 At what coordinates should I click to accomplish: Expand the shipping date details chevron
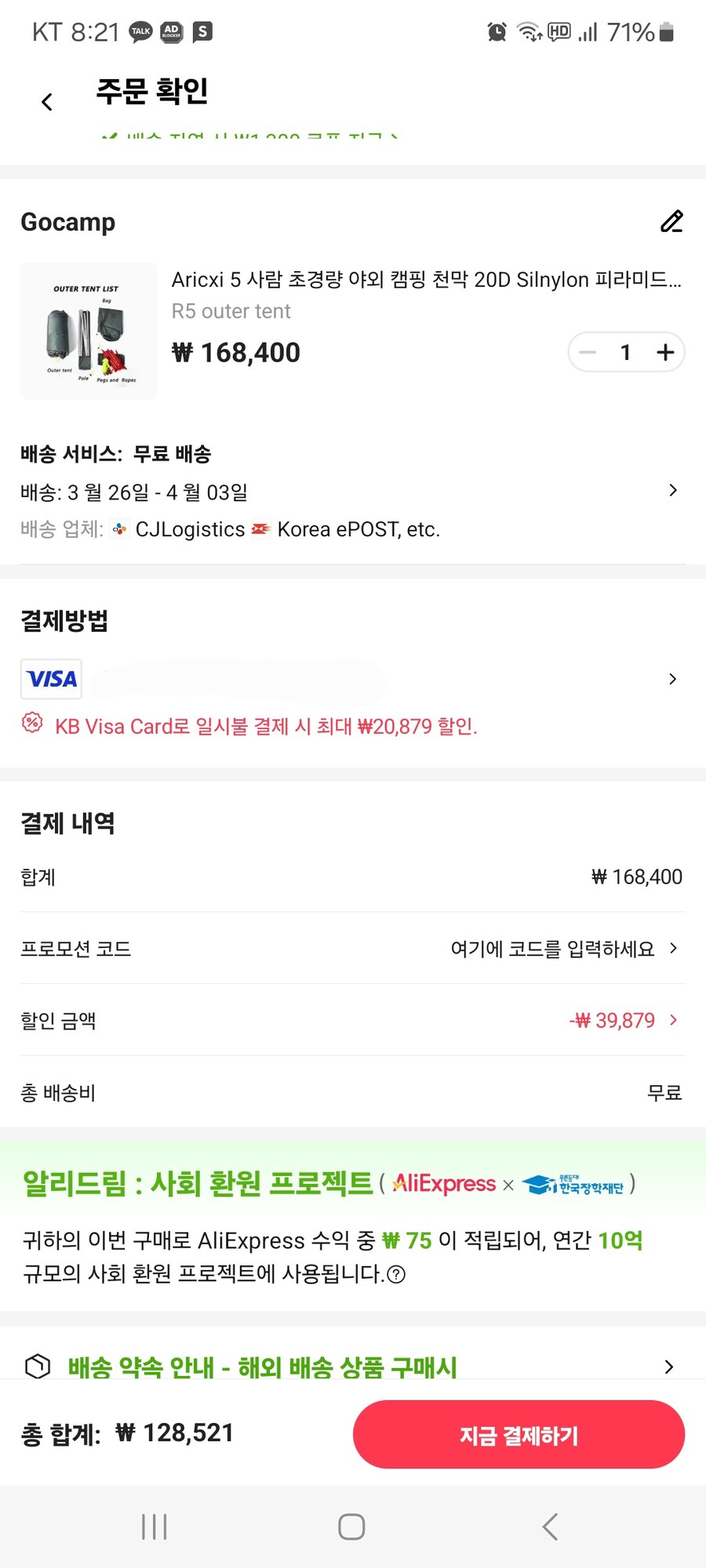[672, 490]
